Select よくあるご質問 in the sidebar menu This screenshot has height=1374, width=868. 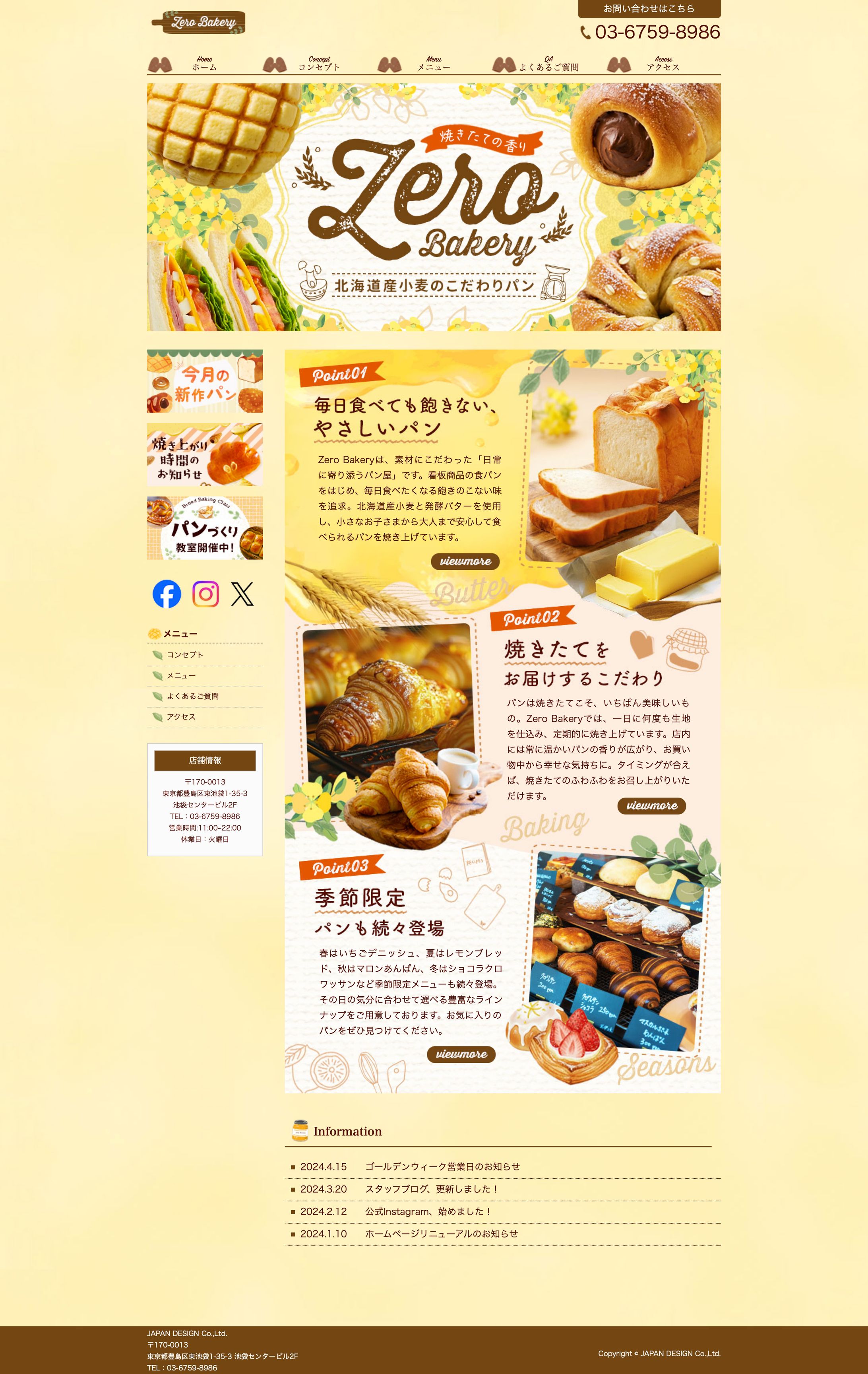click(x=192, y=696)
